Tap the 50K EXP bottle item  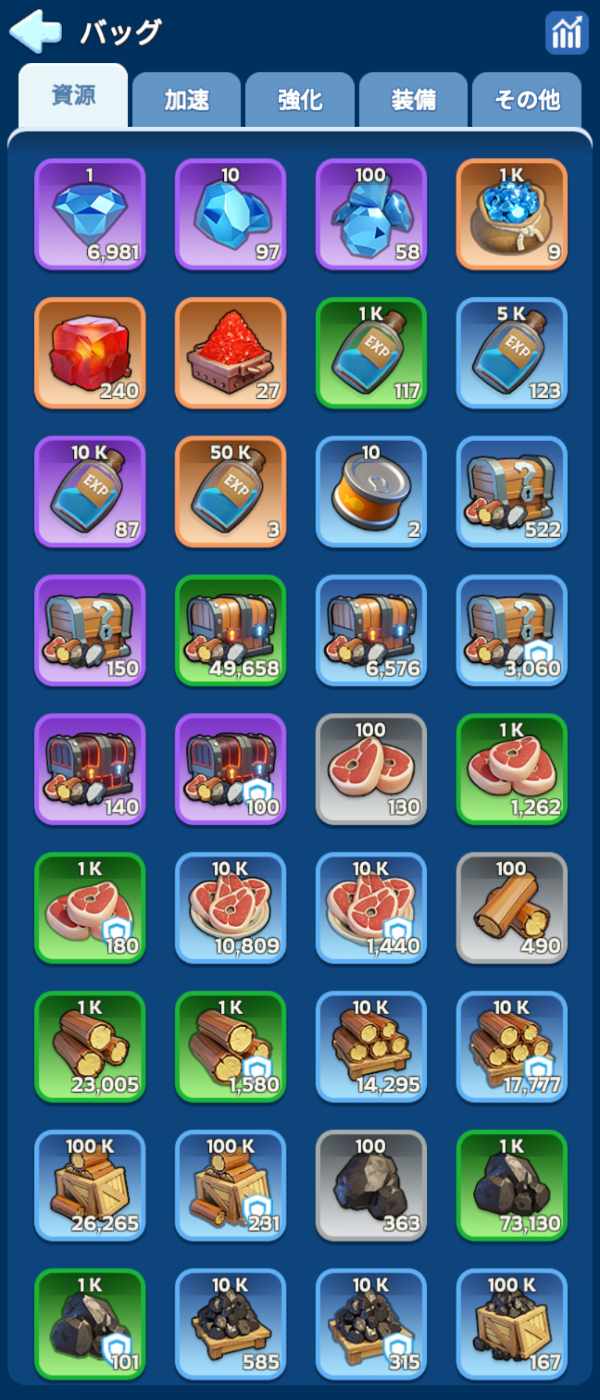[x=230, y=491]
